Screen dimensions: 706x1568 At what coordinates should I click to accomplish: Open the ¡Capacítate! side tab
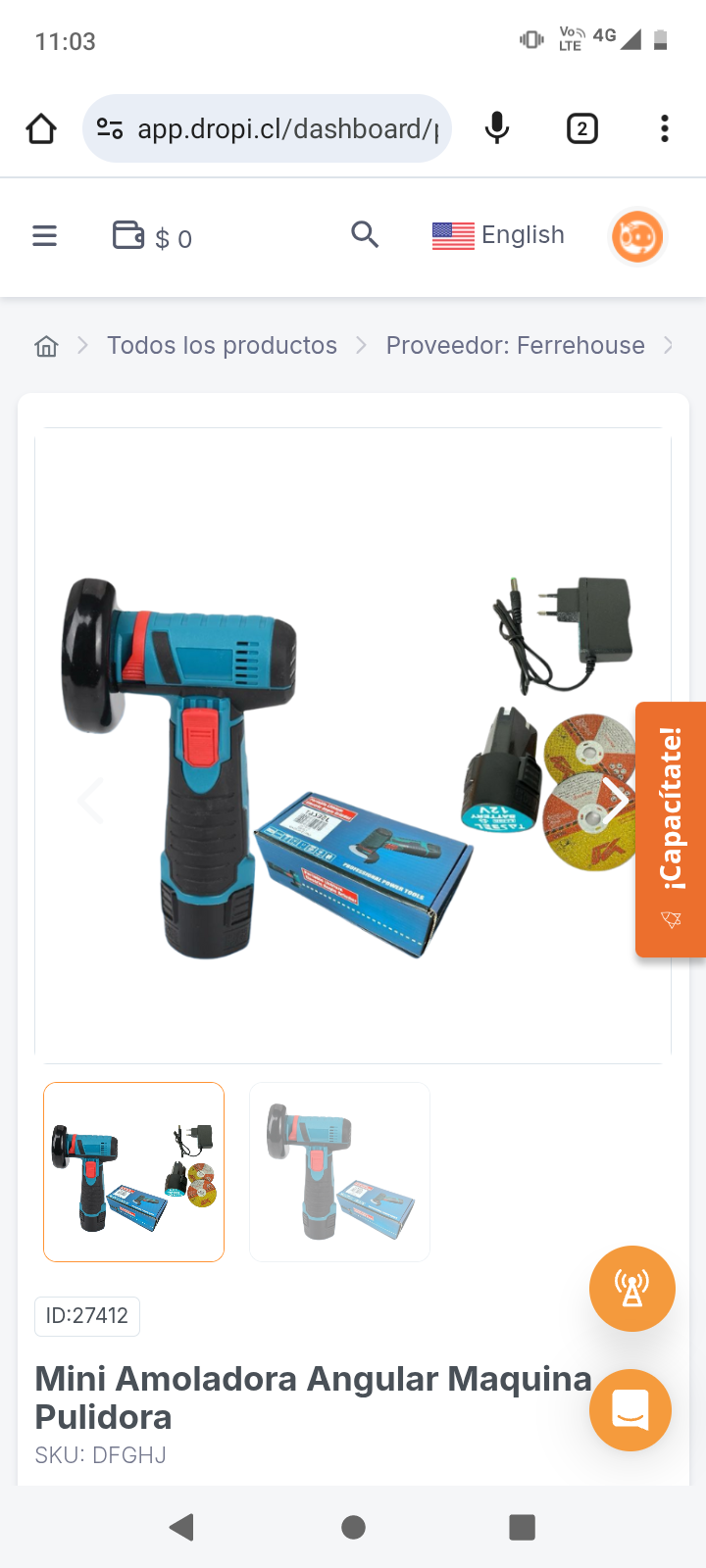click(x=671, y=829)
